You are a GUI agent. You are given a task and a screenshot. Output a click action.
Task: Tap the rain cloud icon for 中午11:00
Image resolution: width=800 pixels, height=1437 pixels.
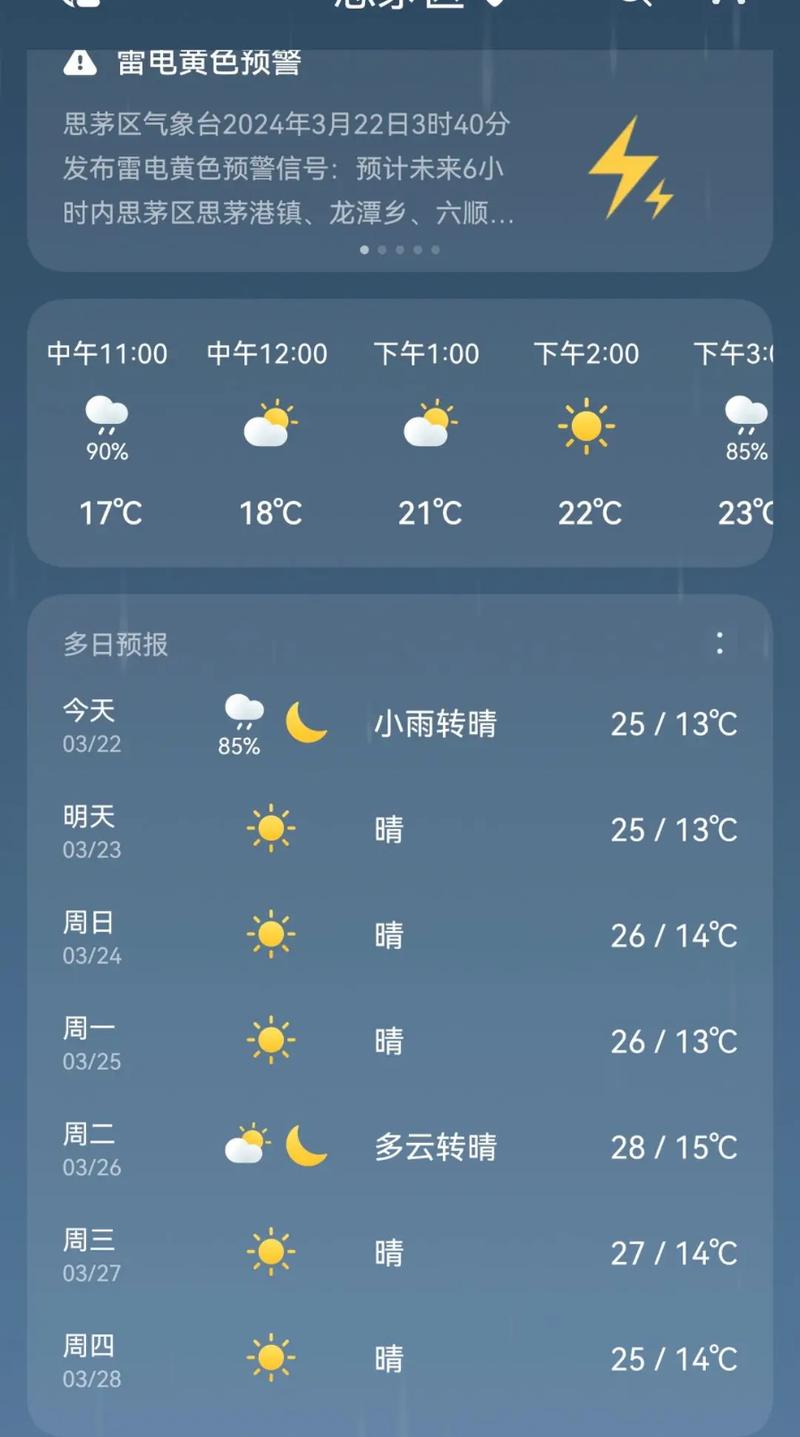107,413
